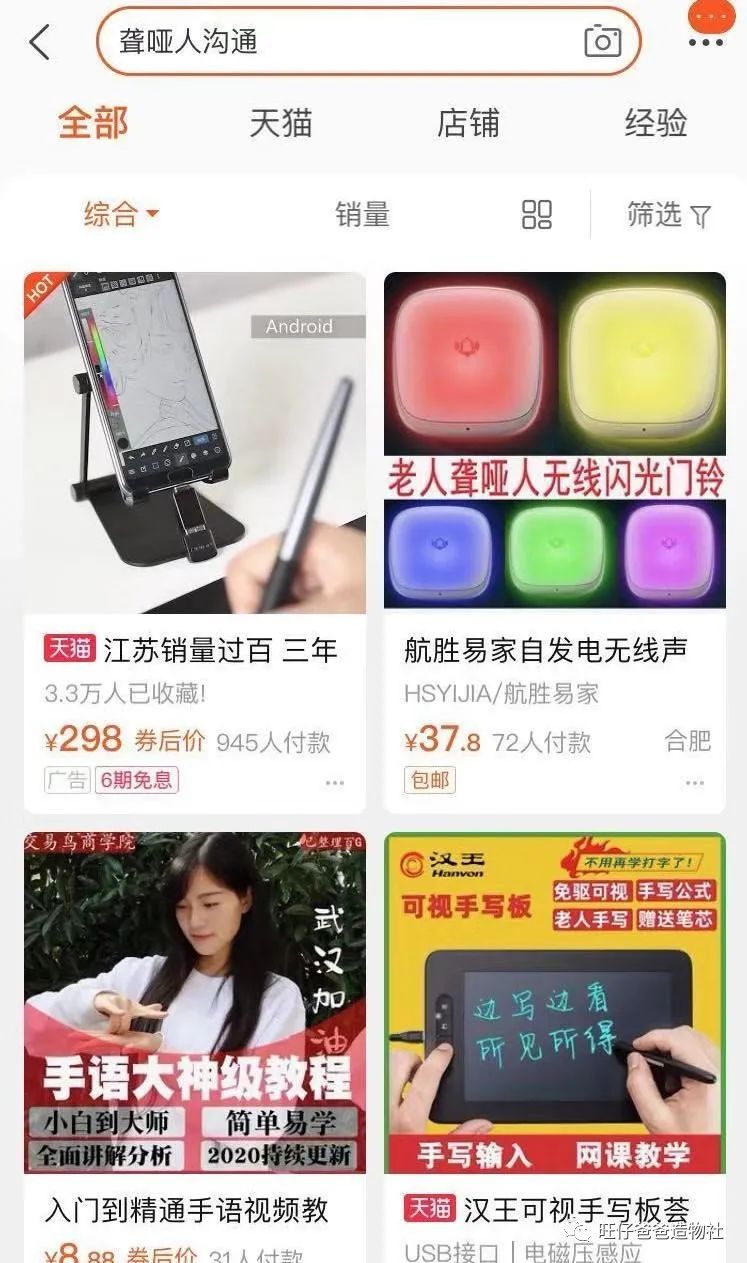Image resolution: width=747 pixels, height=1263 pixels.
Task: Switch to the 天猫 tab
Action: click(x=280, y=123)
